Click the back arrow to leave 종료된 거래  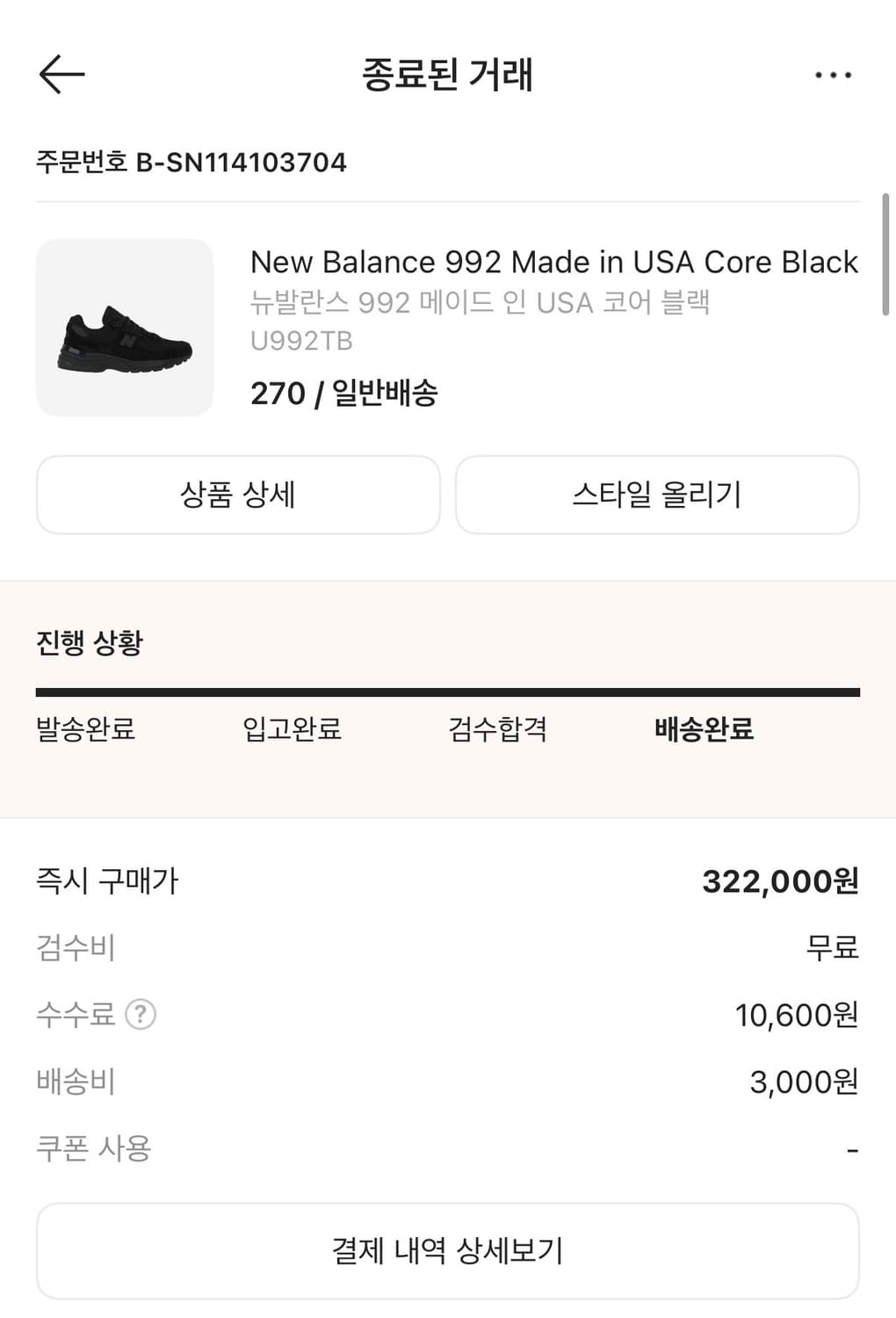[x=58, y=75]
